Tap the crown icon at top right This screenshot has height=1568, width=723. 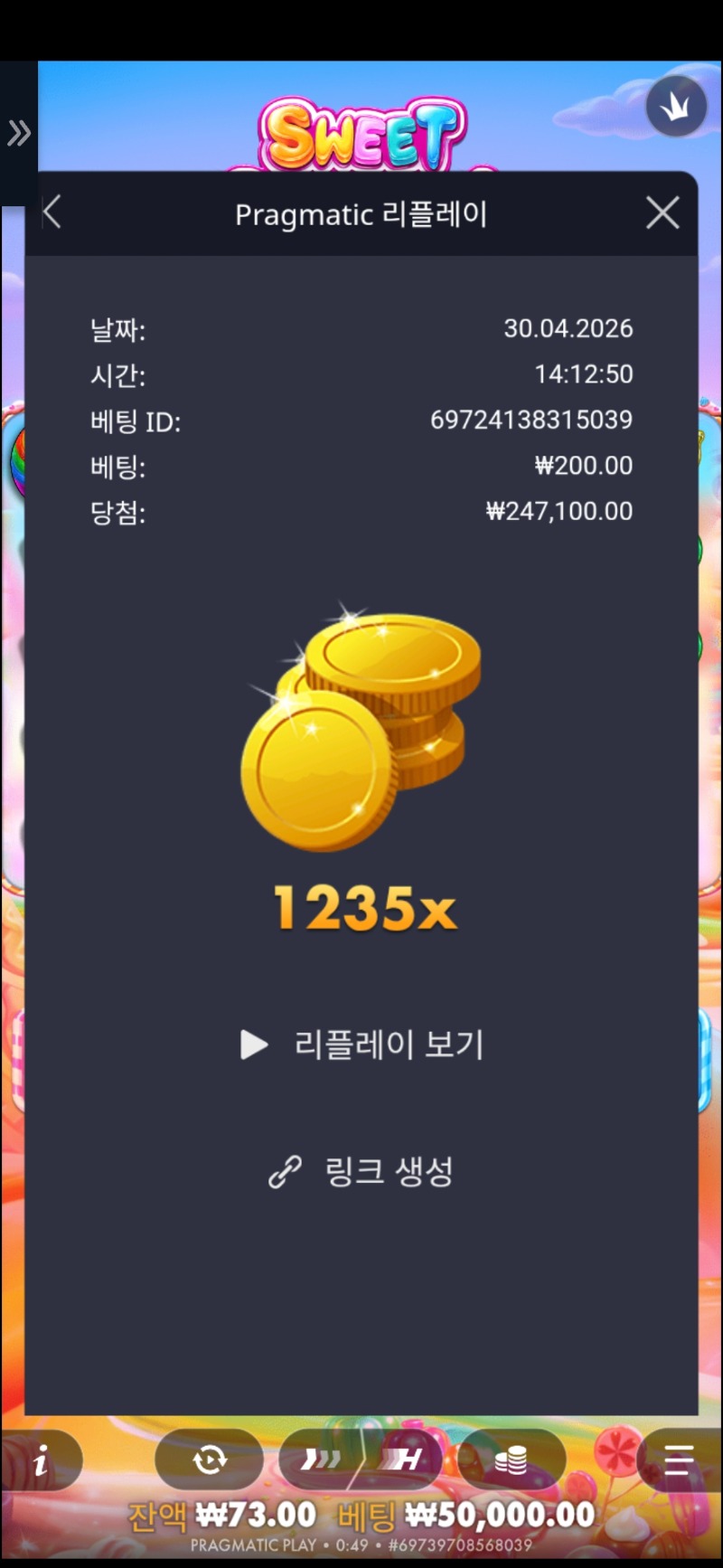[676, 108]
